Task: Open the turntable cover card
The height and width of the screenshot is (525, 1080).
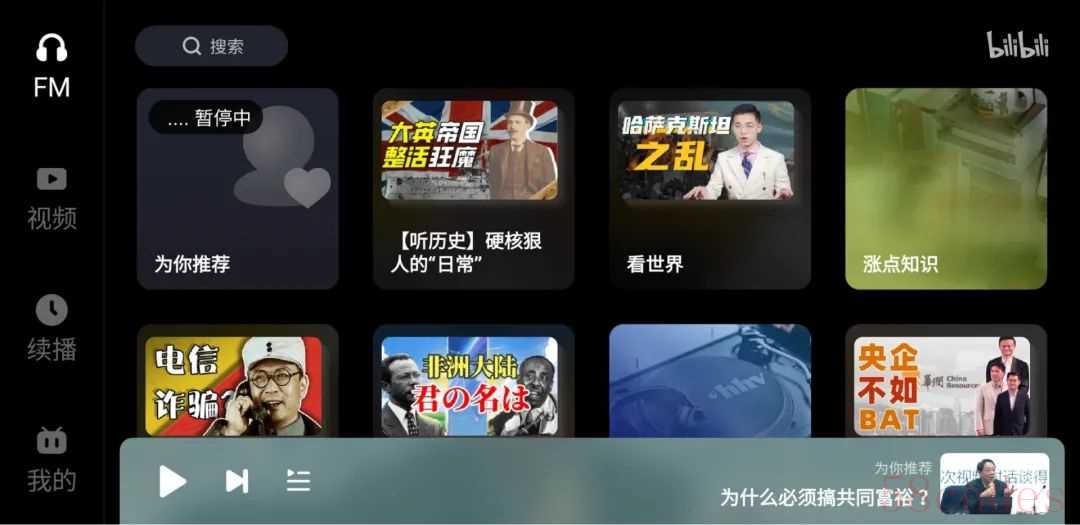Action: point(709,380)
